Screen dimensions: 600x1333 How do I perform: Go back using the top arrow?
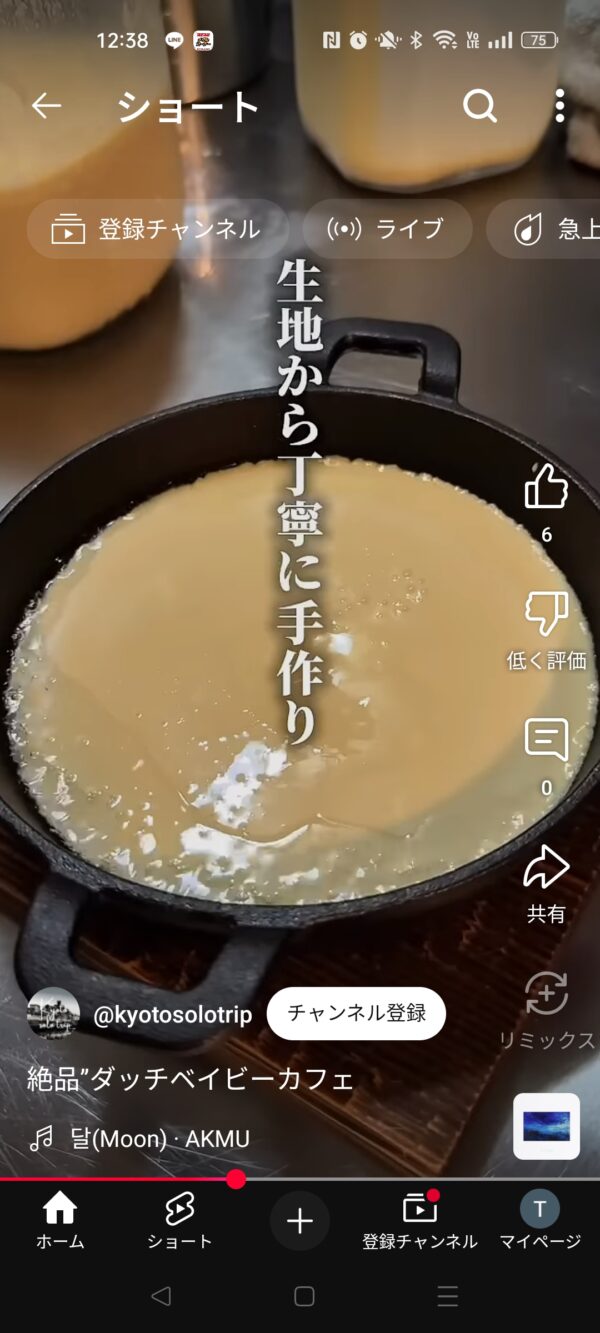tap(46, 106)
